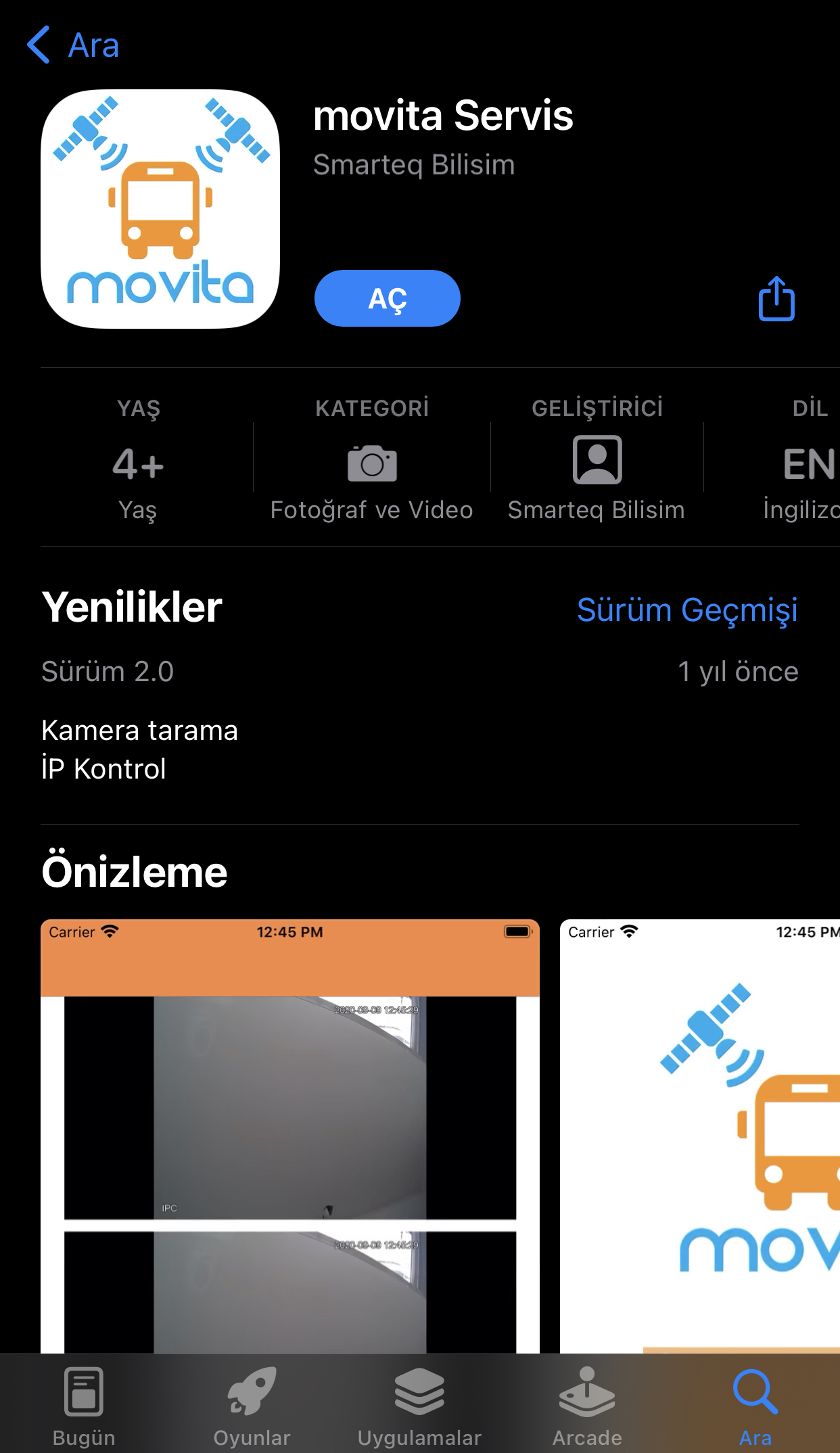Viewport: 840px width, 1453px height.
Task: Open the camera feed preview screenshot
Action: [x=290, y=1136]
